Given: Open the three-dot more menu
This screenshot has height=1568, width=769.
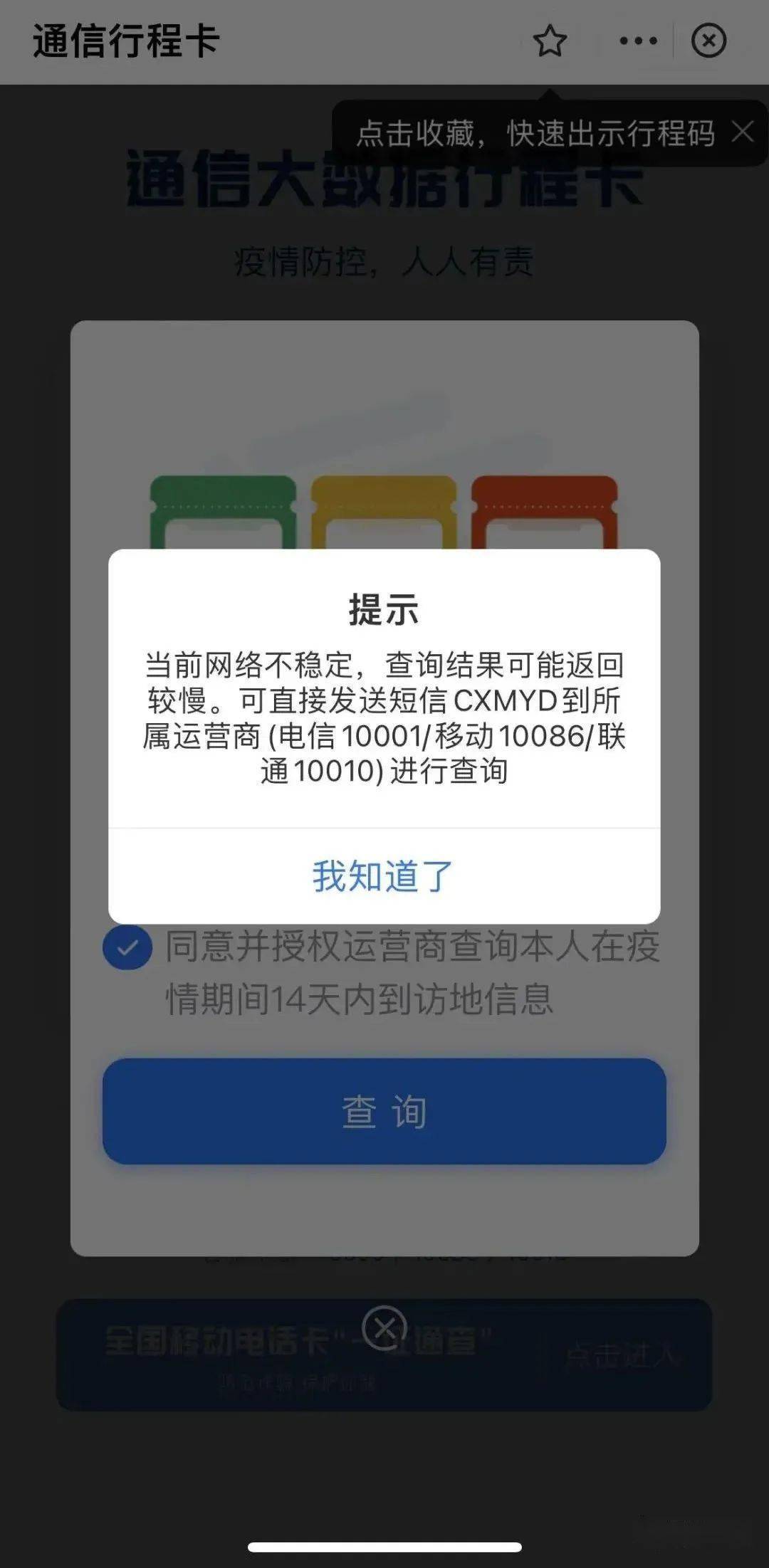Looking at the screenshot, I should click(638, 41).
